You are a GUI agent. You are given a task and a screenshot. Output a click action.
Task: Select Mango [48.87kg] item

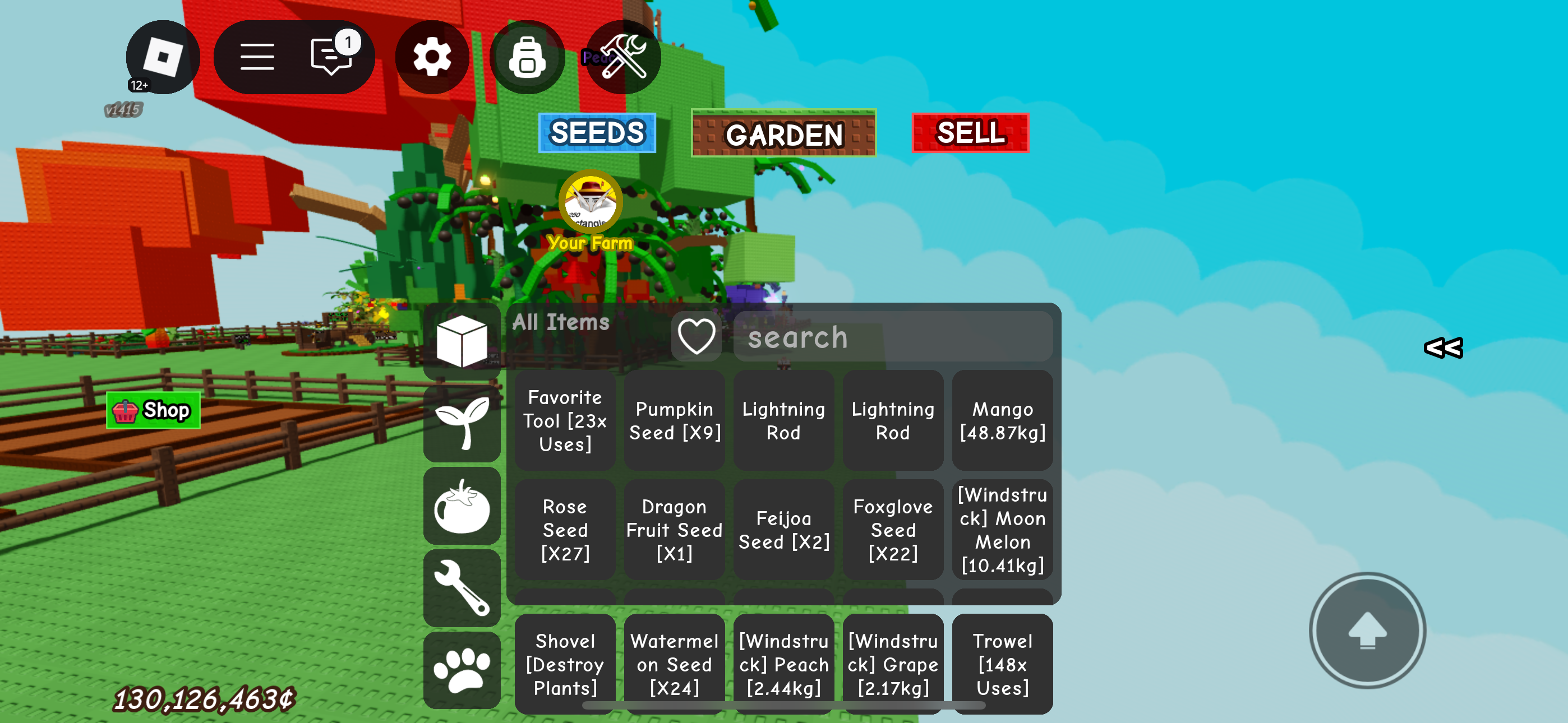[x=1002, y=420]
